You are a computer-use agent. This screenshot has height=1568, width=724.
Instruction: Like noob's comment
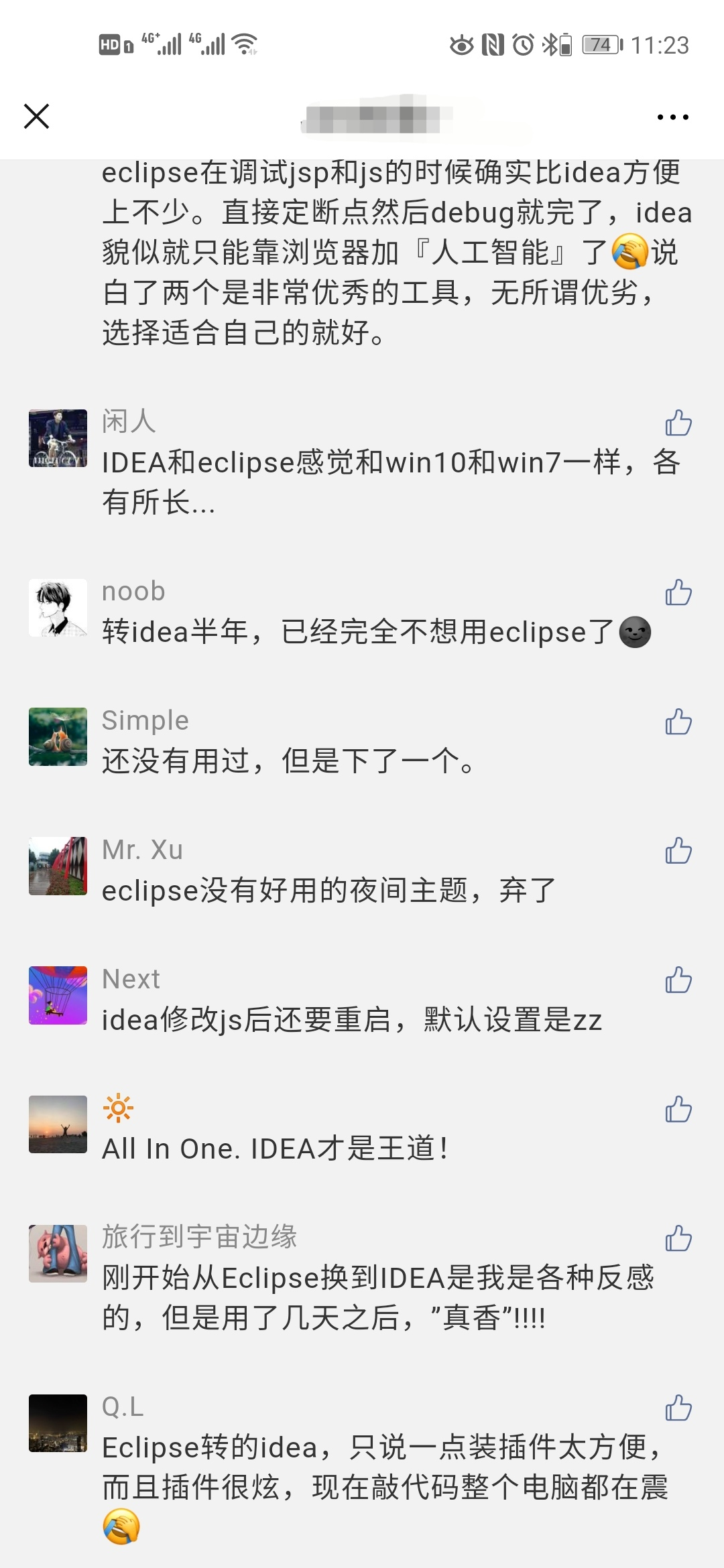(678, 593)
